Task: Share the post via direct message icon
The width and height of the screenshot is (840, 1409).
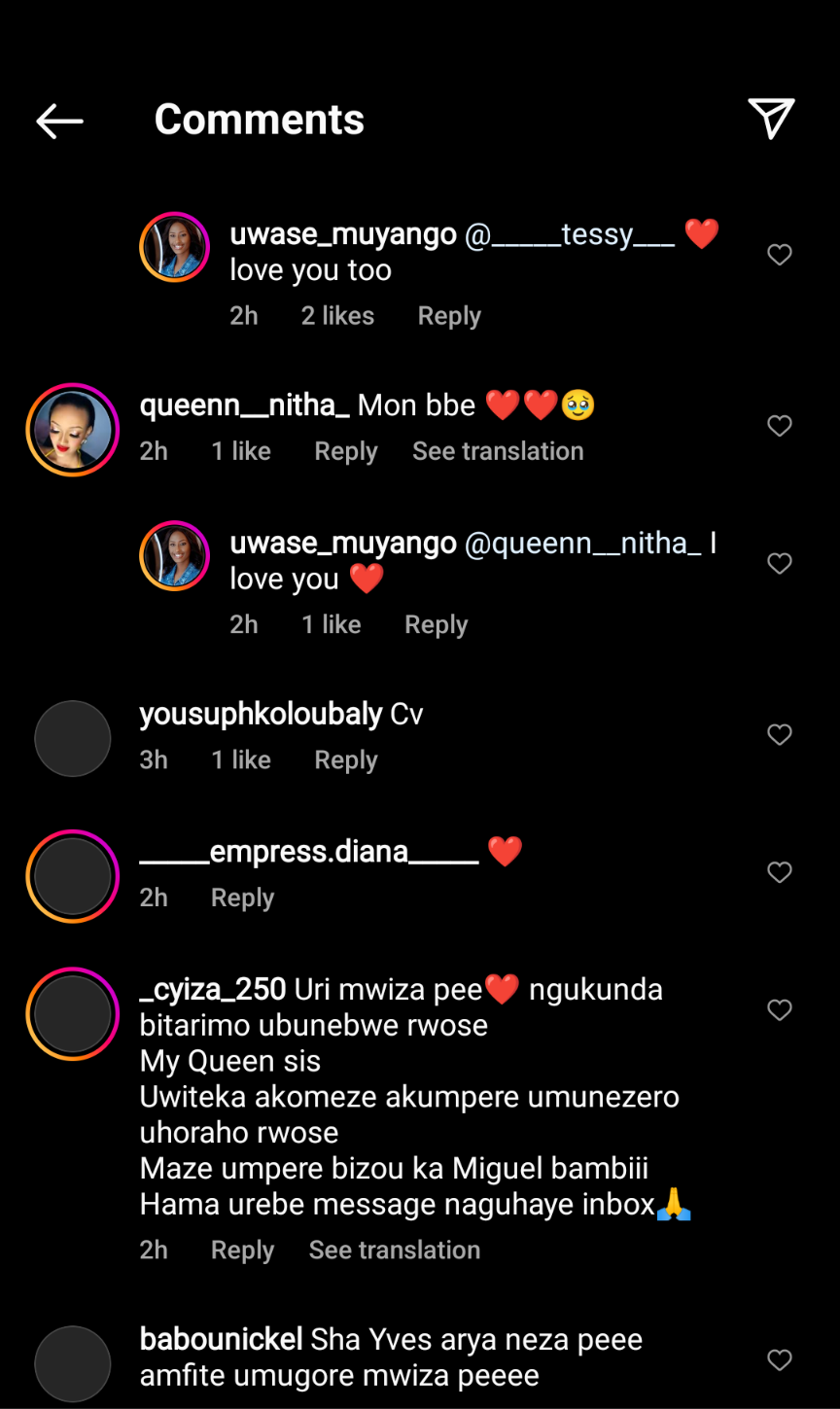Action: pyautogui.click(x=772, y=119)
